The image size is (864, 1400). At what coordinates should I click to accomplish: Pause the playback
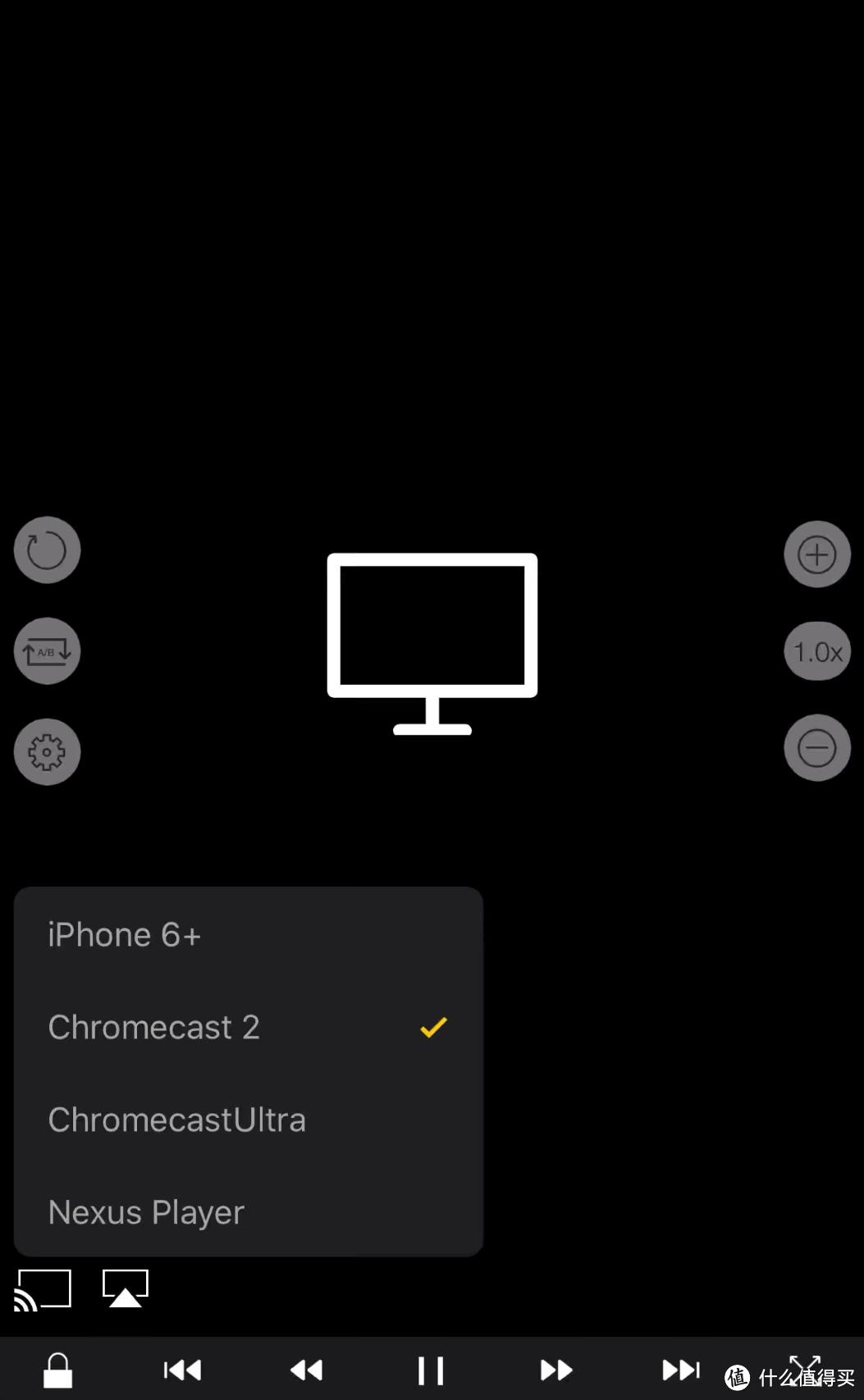point(431,1370)
